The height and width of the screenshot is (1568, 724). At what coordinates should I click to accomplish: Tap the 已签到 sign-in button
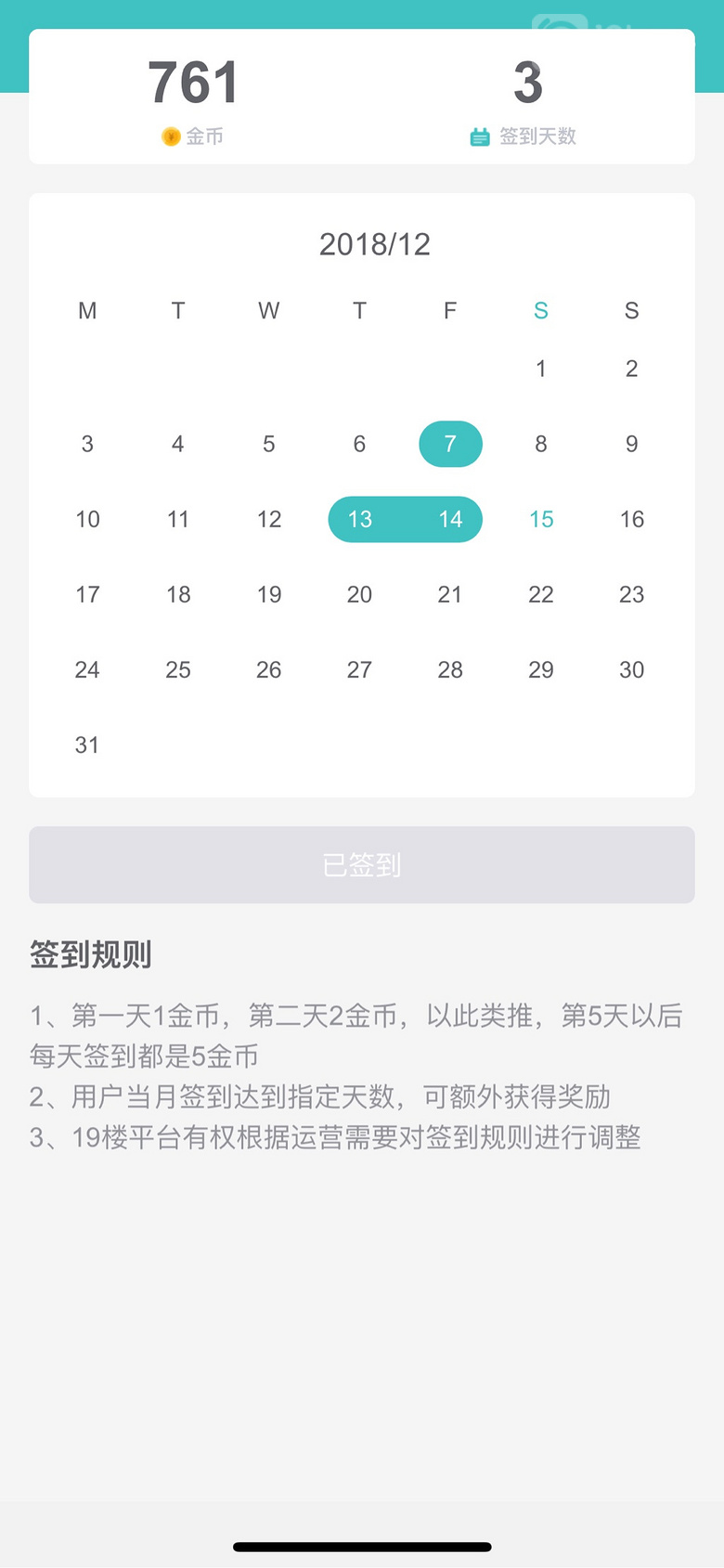[362, 865]
